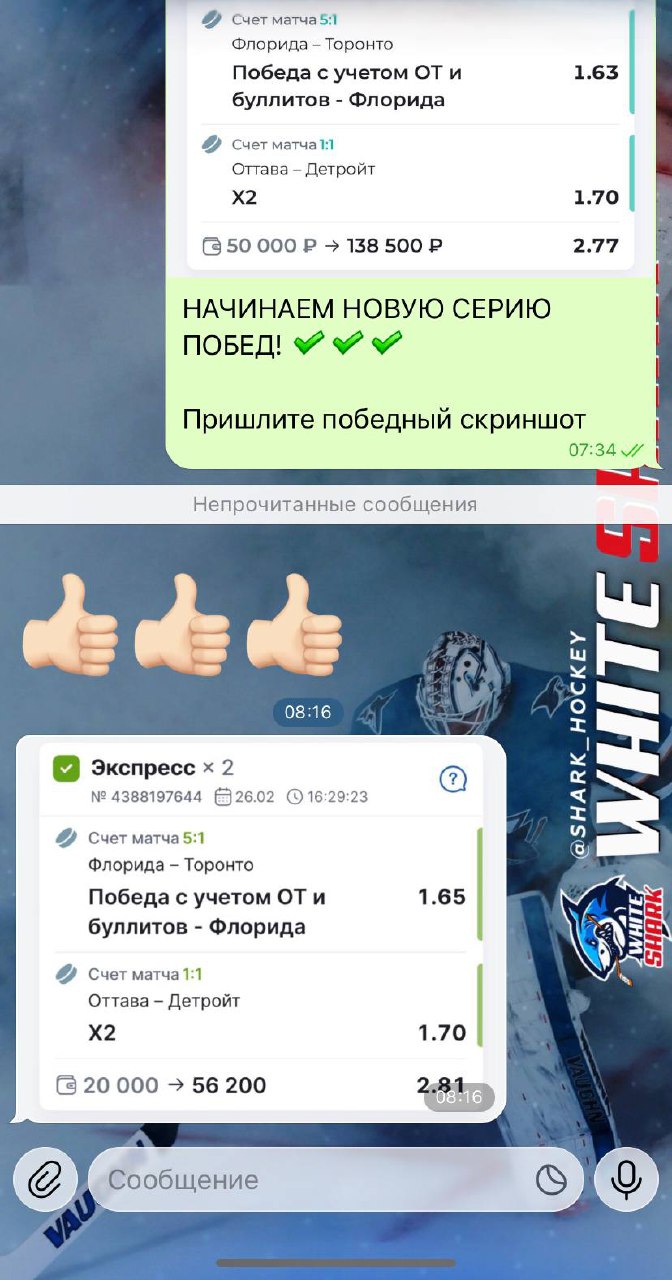Focus the Сообщение message input field
The height and width of the screenshot is (1280, 672).
[x=310, y=1181]
